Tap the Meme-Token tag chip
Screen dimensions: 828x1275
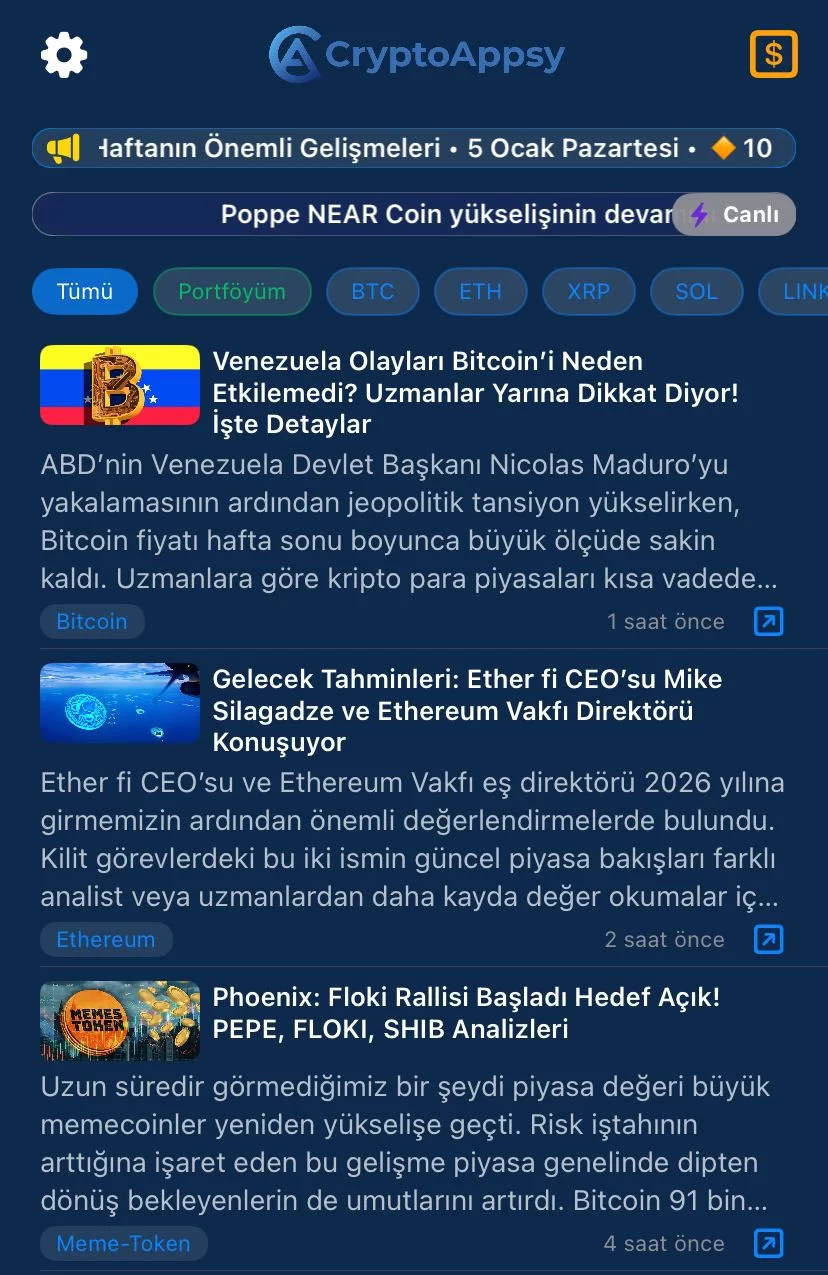[123, 1243]
